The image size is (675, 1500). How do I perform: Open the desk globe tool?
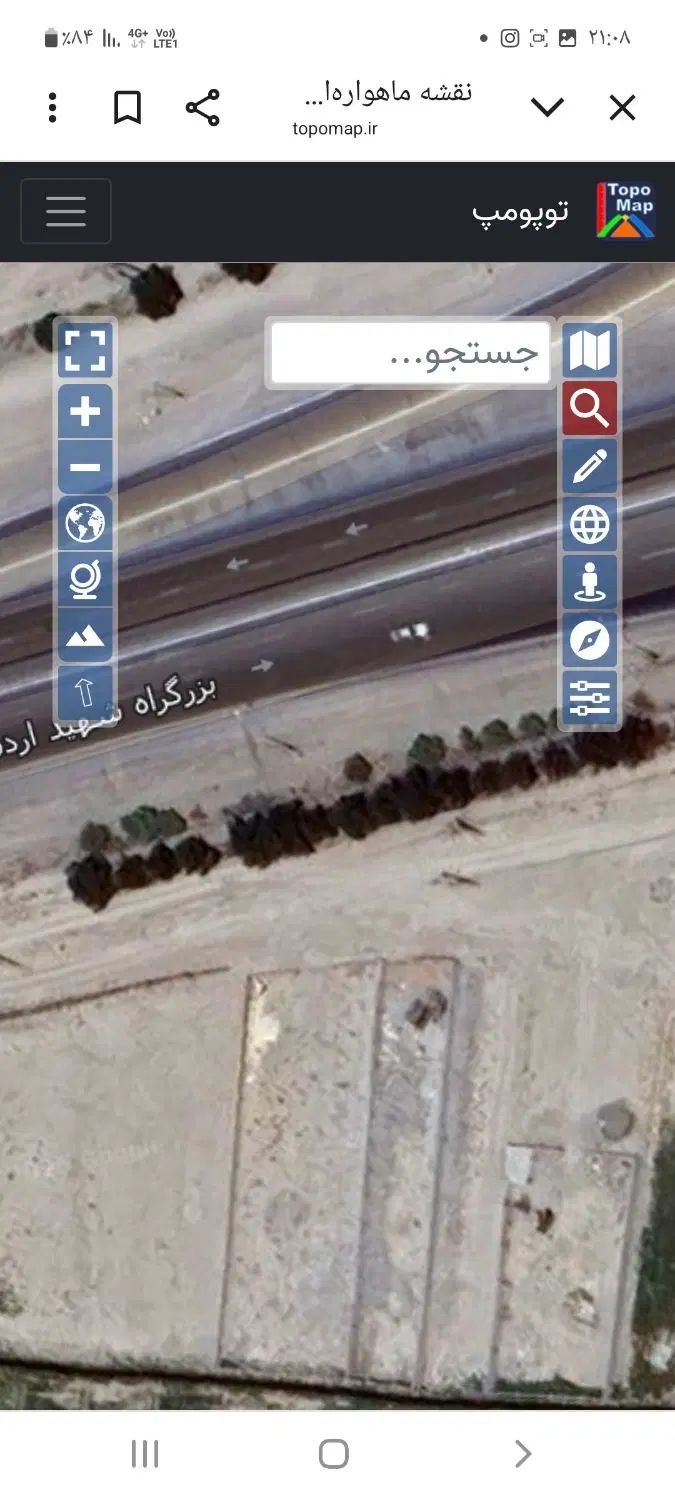[x=85, y=580]
